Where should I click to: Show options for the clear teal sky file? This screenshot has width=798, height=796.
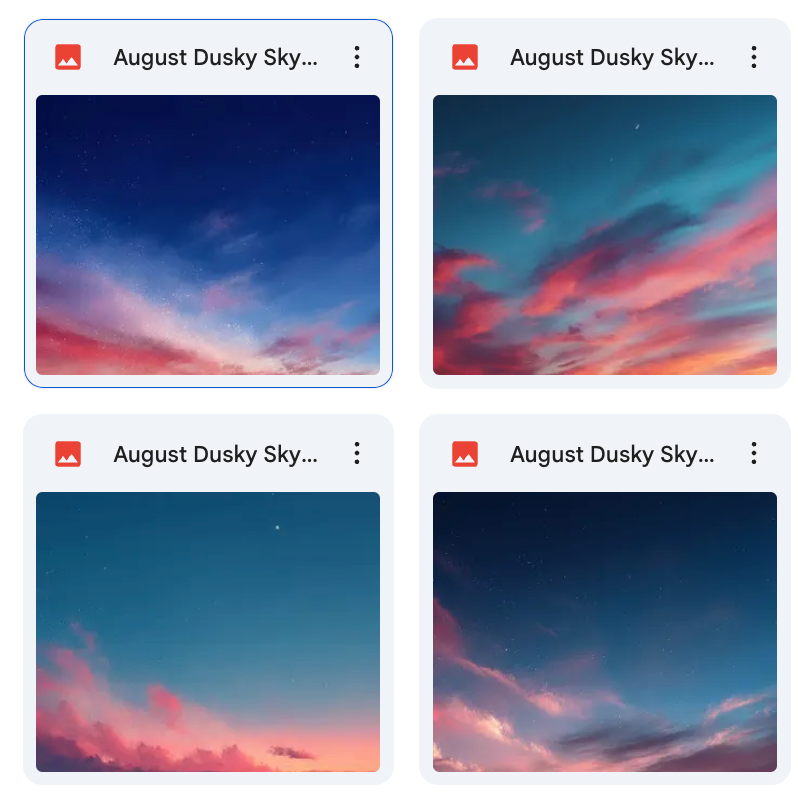tap(357, 454)
